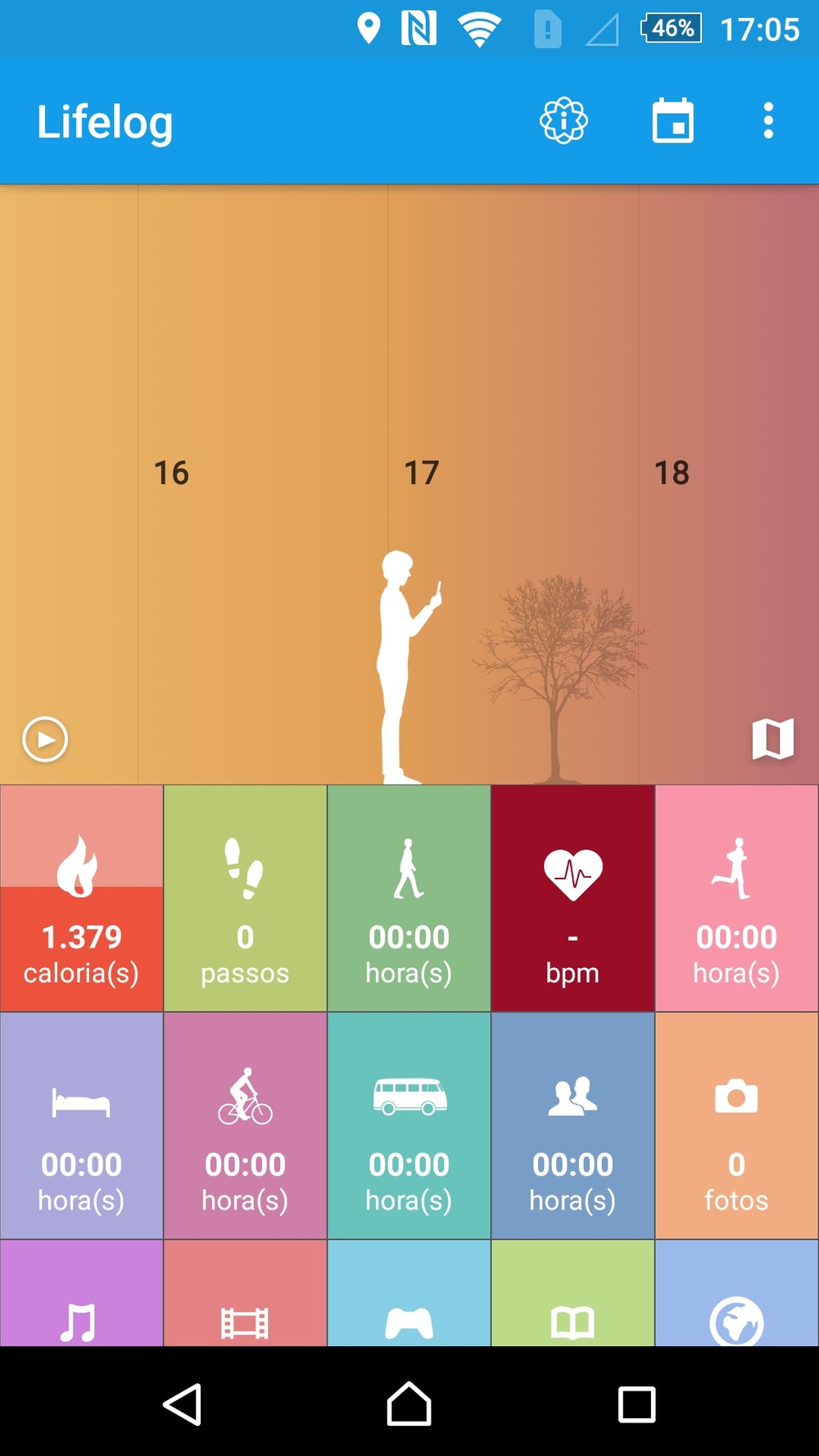819x1456 pixels.
Task: Open the calories tile
Action: (x=82, y=898)
